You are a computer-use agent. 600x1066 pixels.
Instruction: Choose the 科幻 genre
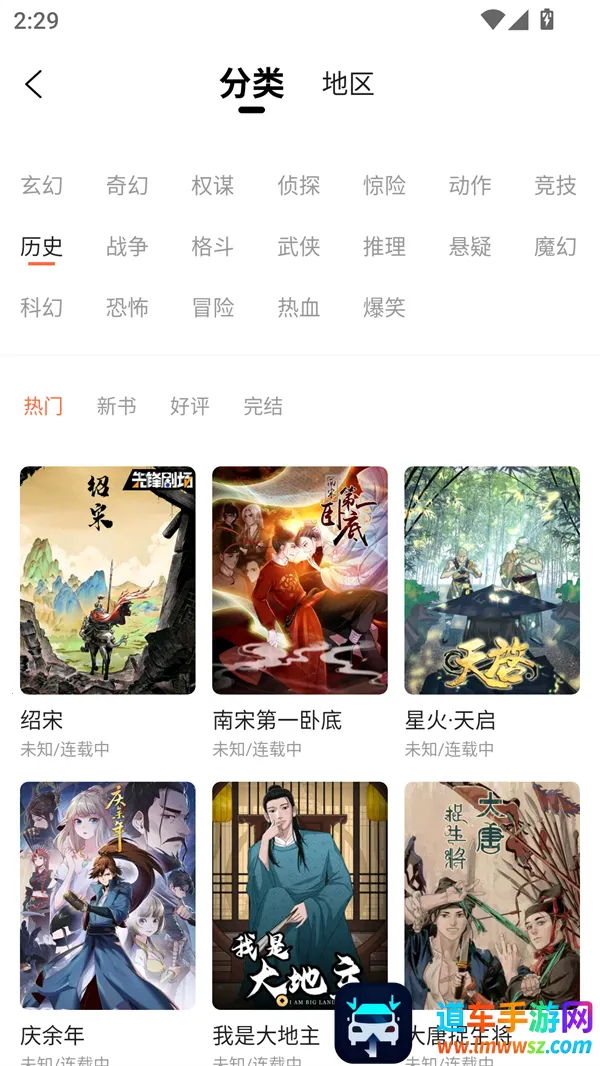click(x=42, y=307)
